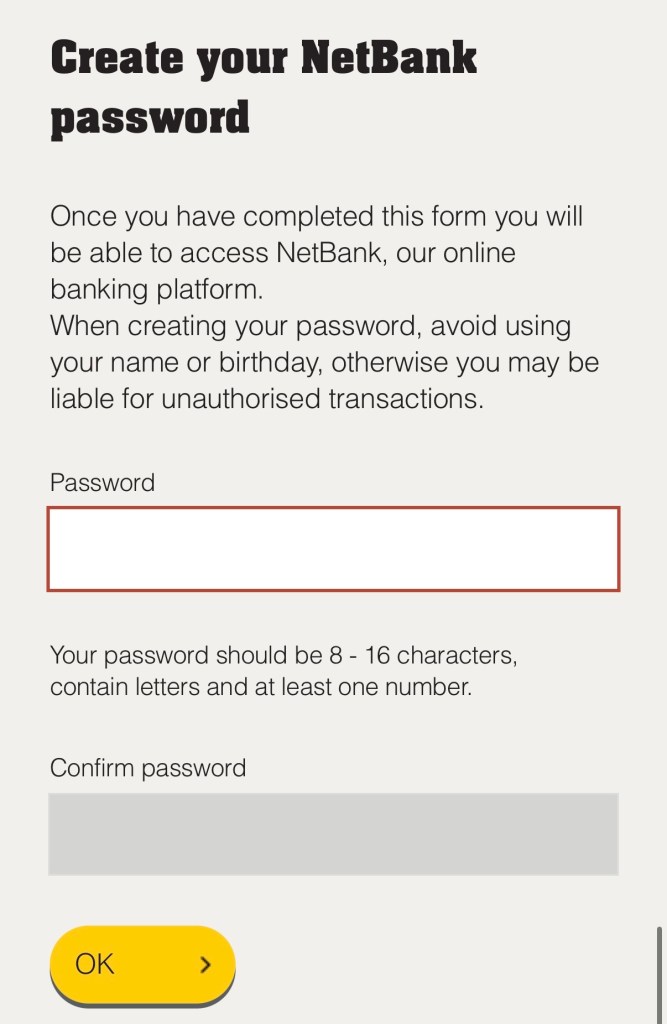The image size is (667, 1024).
Task: Focus the Confirm password field
Action: click(333, 834)
